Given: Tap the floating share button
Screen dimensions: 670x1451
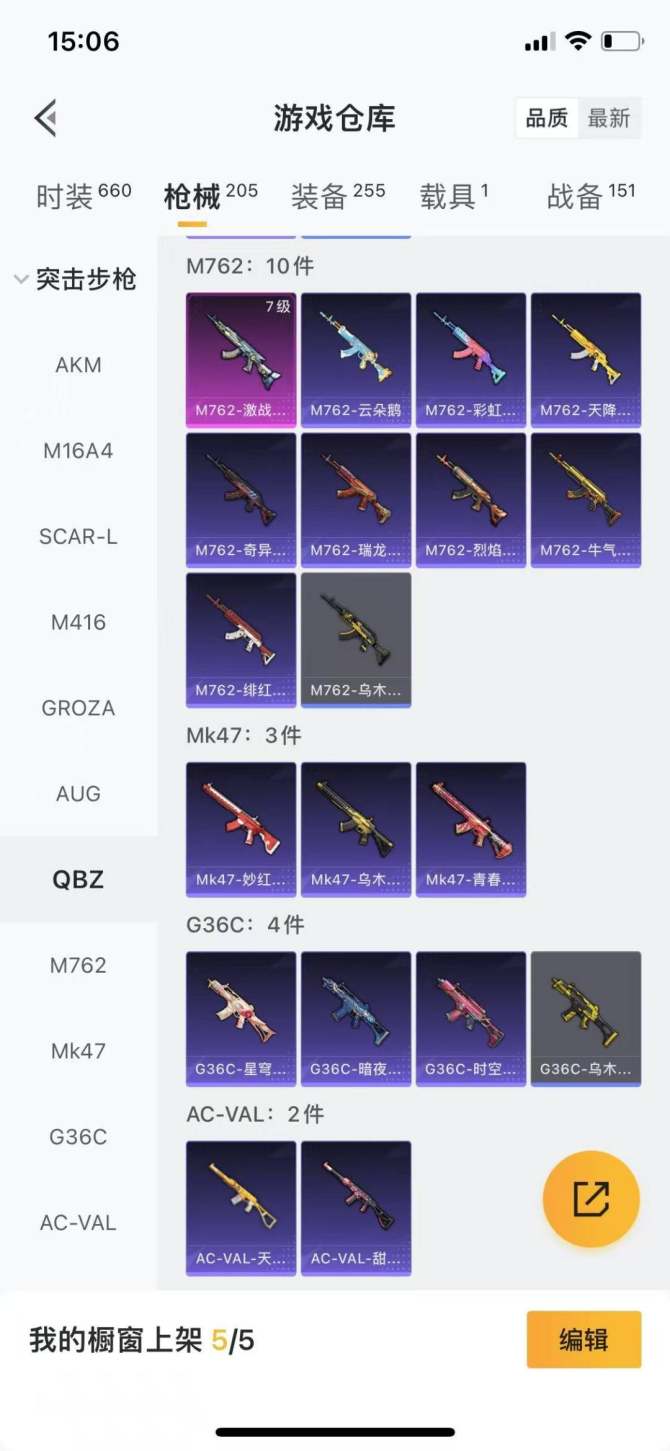Looking at the screenshot, I should 591,1199.
